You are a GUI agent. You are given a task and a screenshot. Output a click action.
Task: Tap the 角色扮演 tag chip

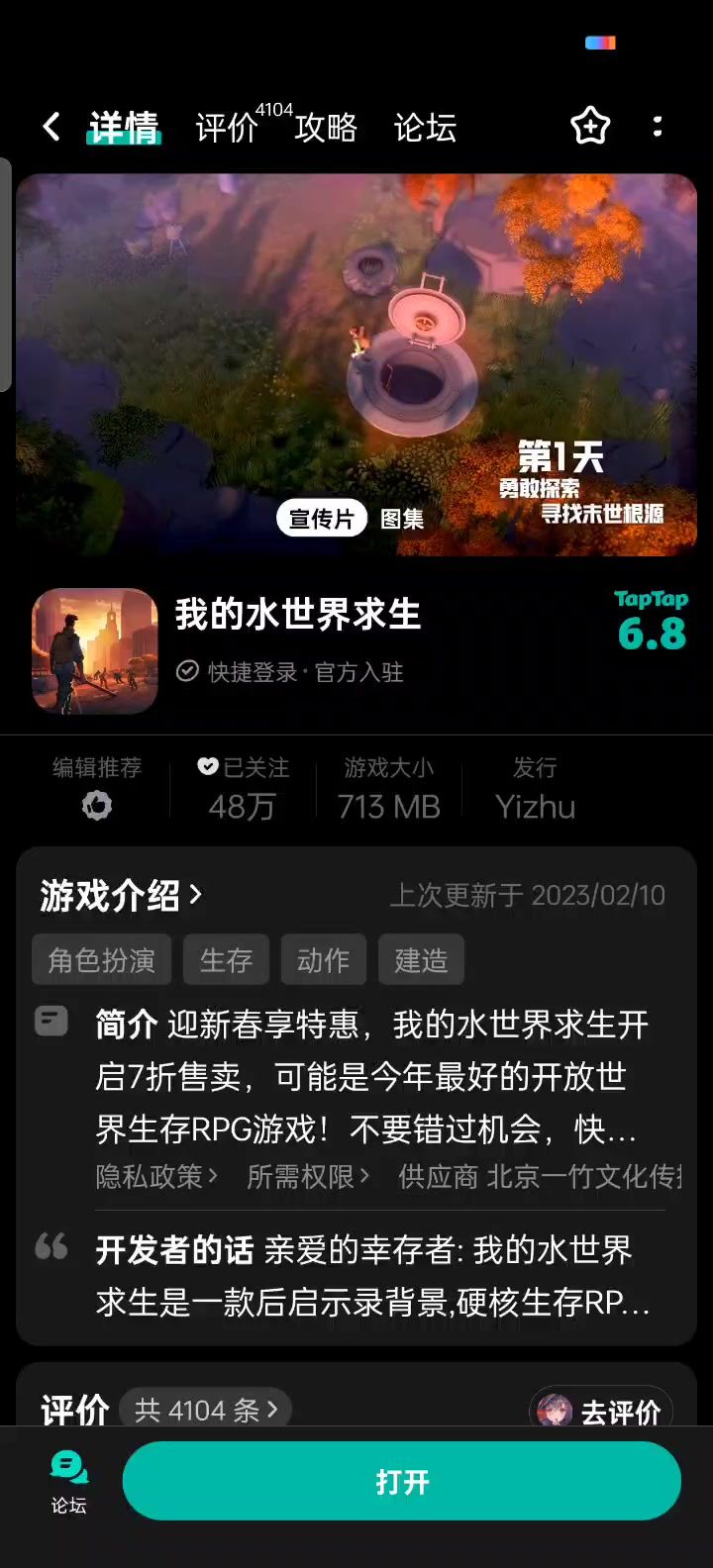point(101,960)
